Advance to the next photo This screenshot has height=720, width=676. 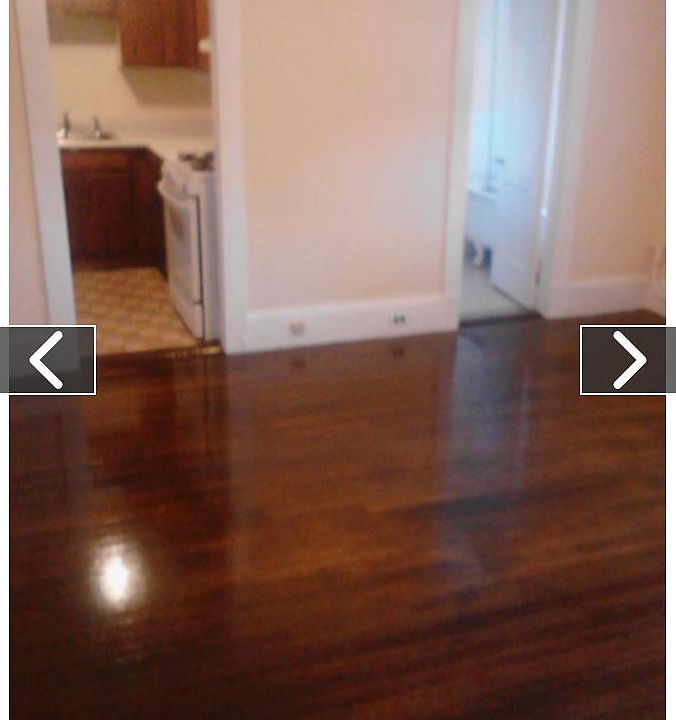[x=627, y=360]
